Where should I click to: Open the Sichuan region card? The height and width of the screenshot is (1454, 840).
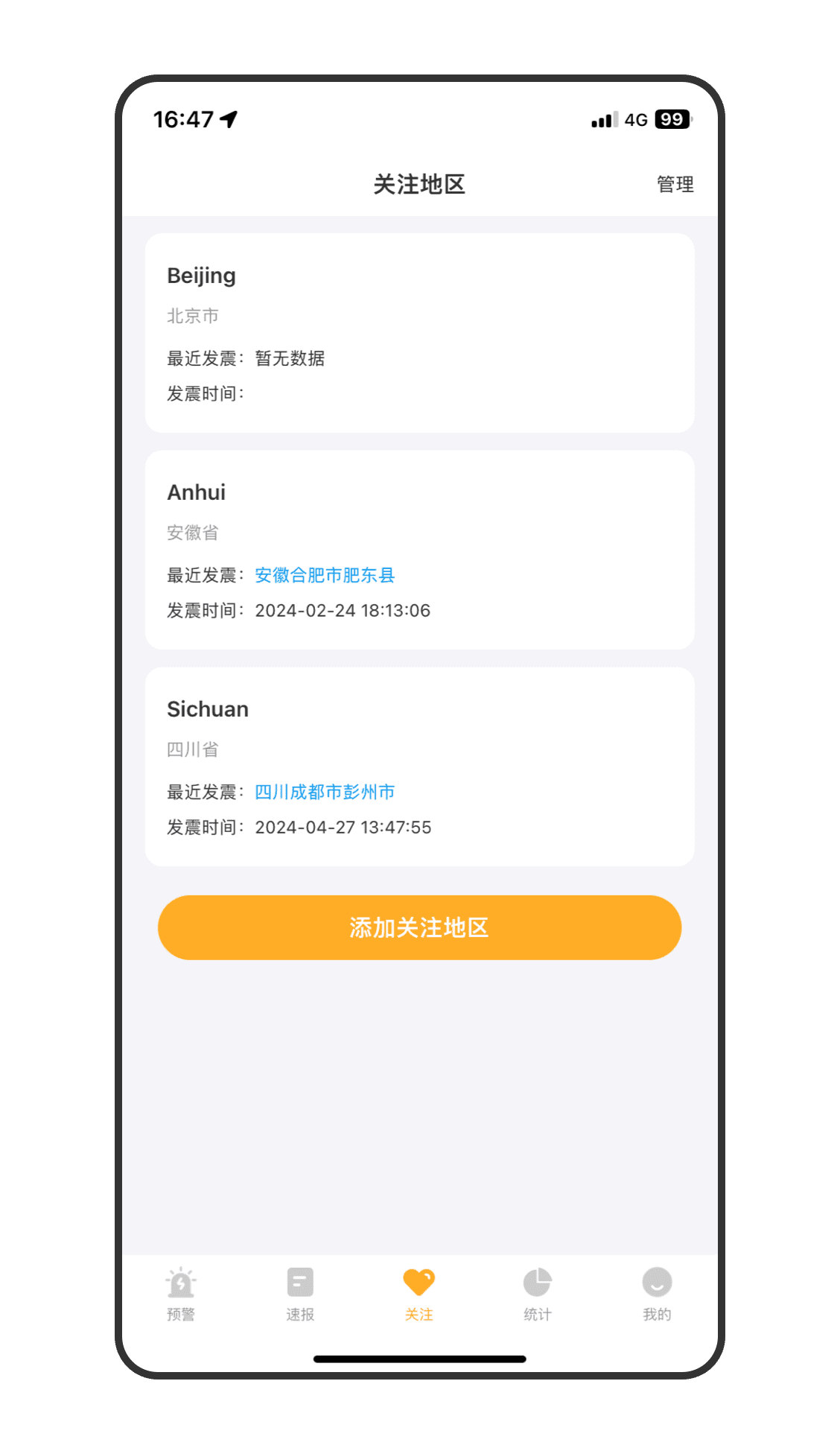click(419, 766)
